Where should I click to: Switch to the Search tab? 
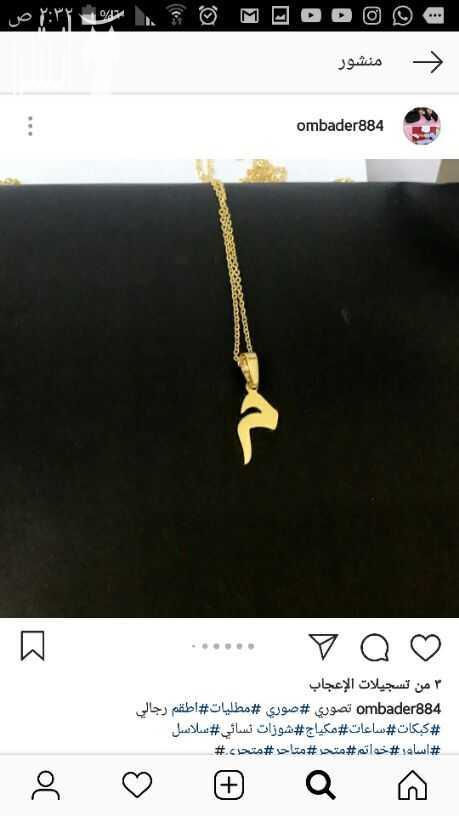click(x=321, y=785)
